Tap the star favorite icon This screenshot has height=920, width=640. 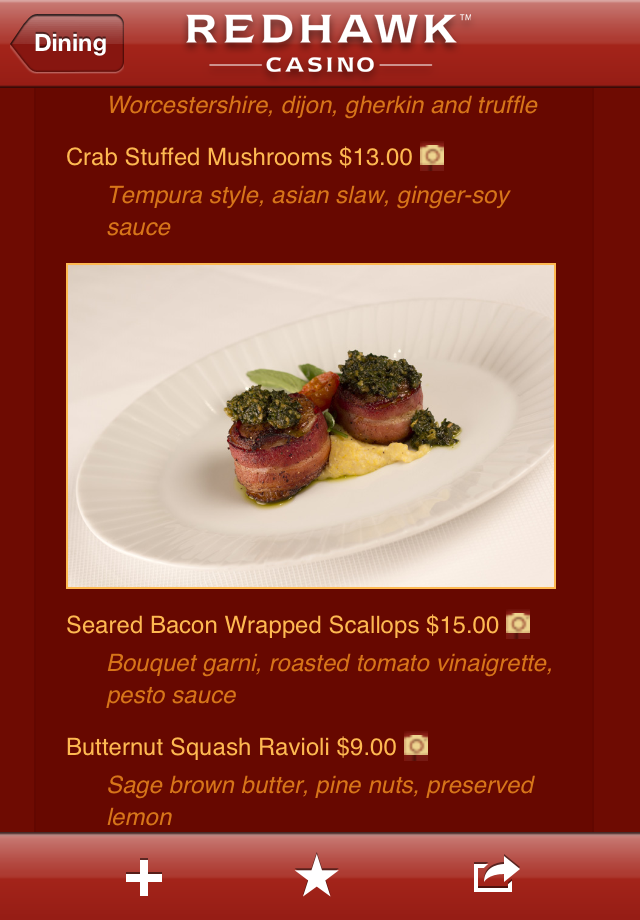317,877
